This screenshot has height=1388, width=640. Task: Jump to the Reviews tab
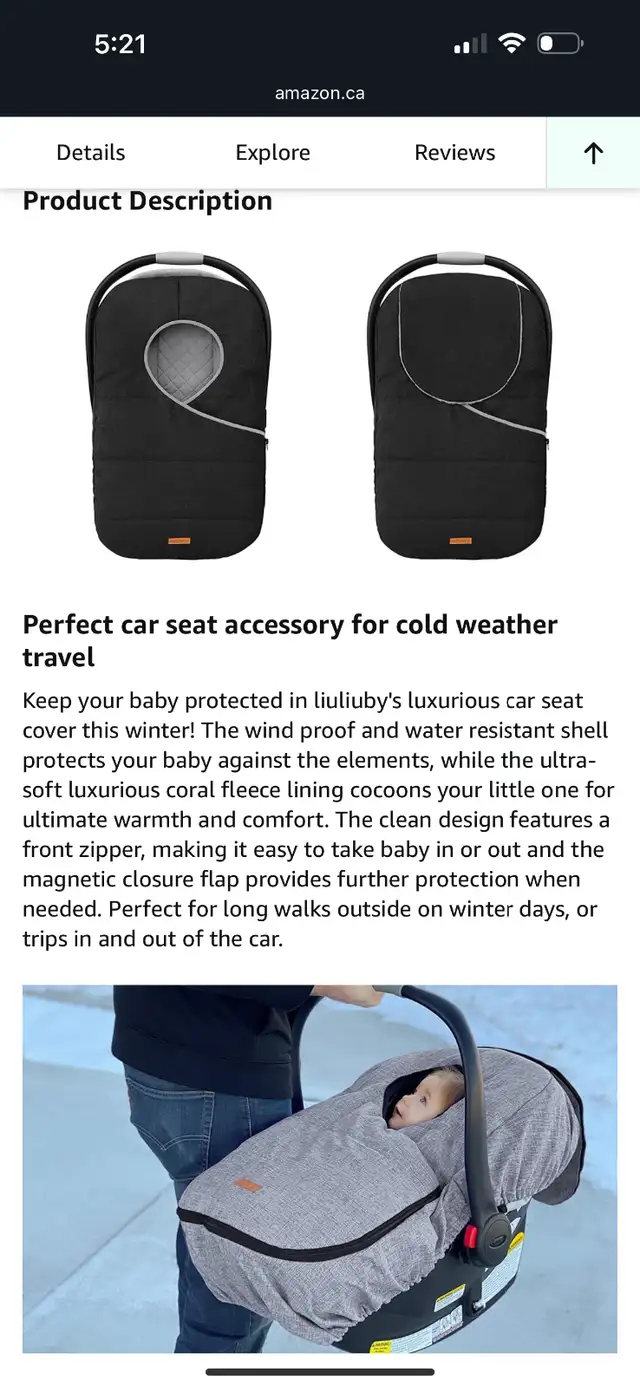pos(455,153)
